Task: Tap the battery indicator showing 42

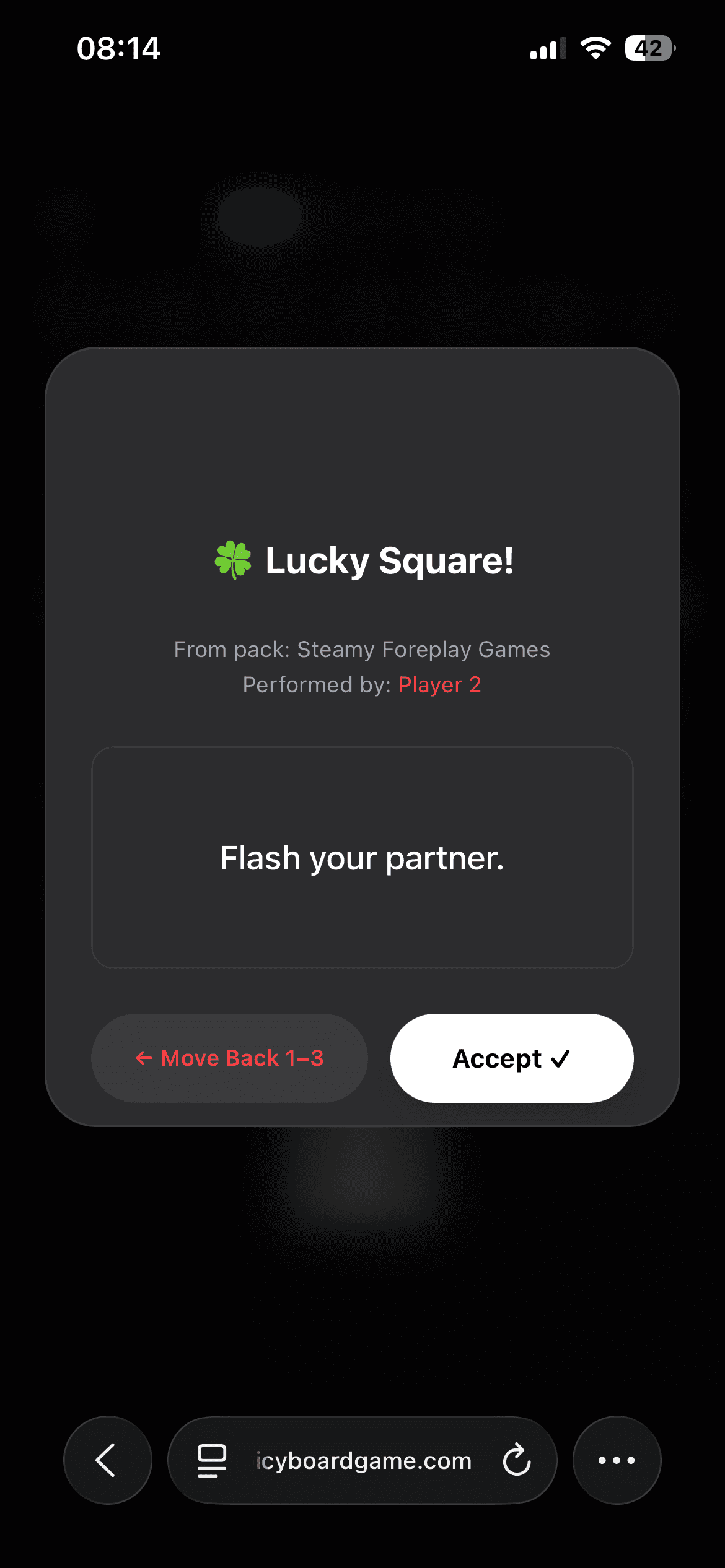Action: click(x=649, y=48)
